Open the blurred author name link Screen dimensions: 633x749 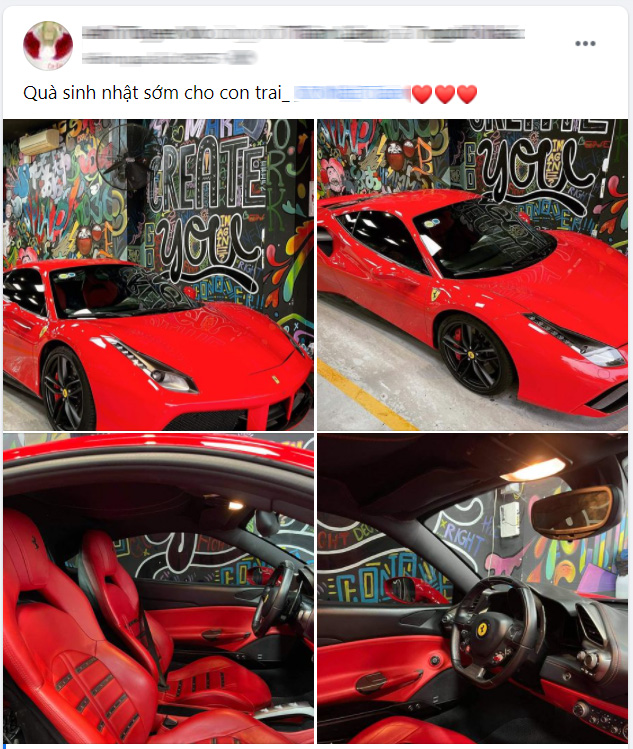pyautogui.click(x=300, y=34)
